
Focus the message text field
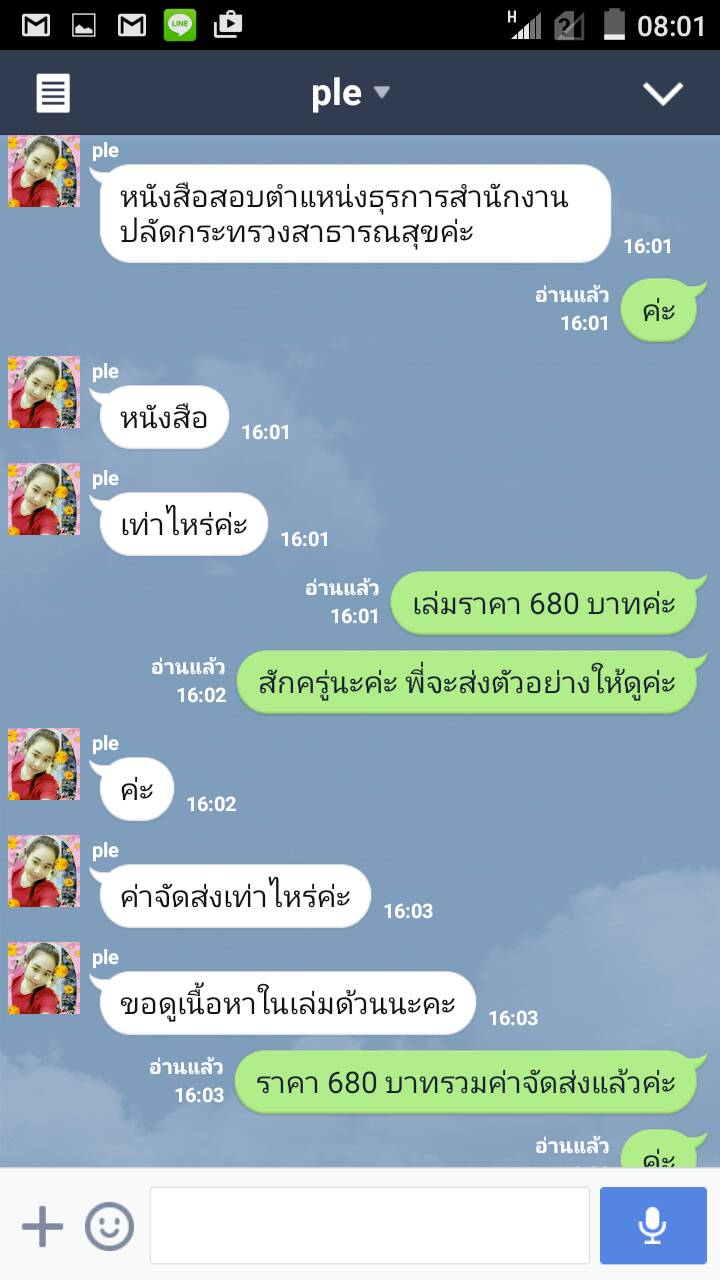pos(369,1226)
